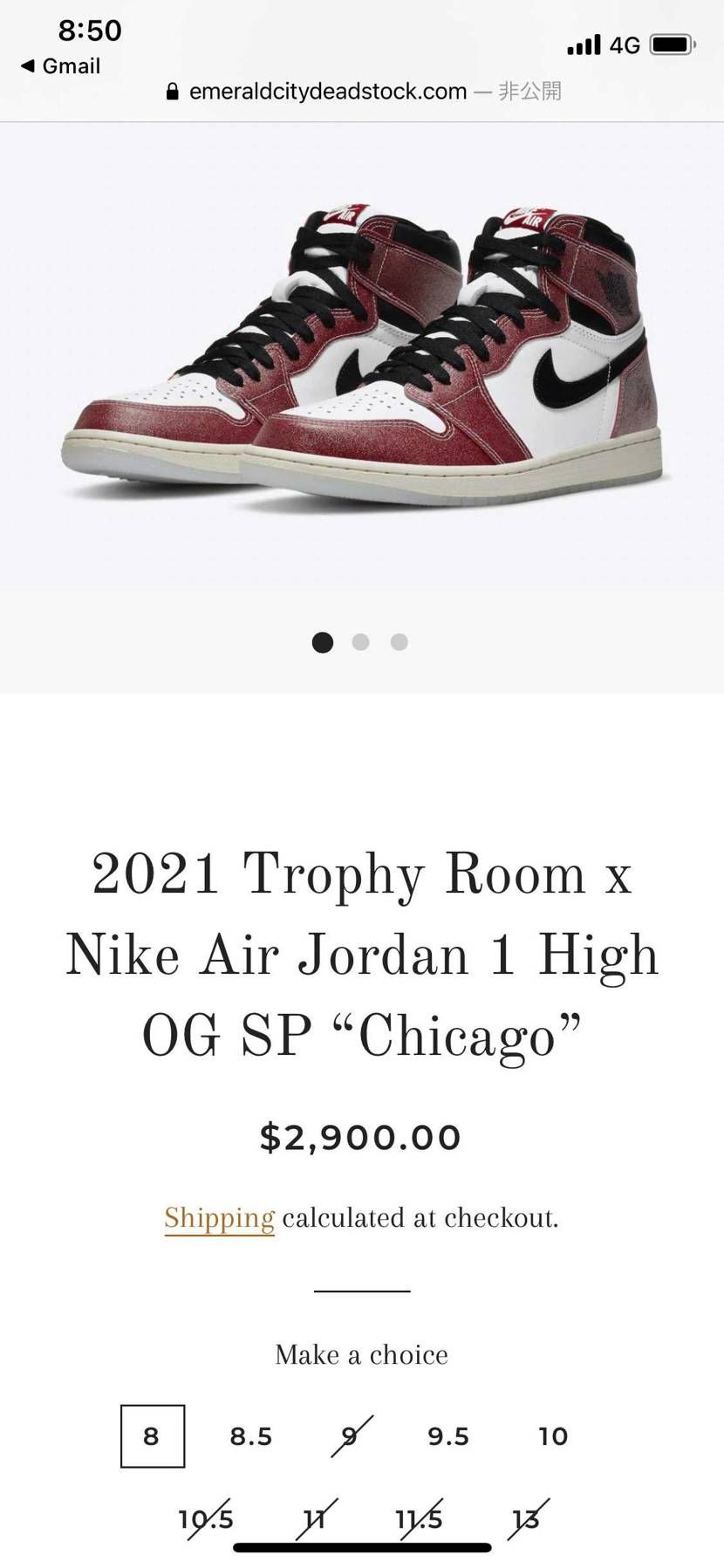Screen dimensions: 724x1568
Task: Choose size 8.5
Action: [251, 1435]
